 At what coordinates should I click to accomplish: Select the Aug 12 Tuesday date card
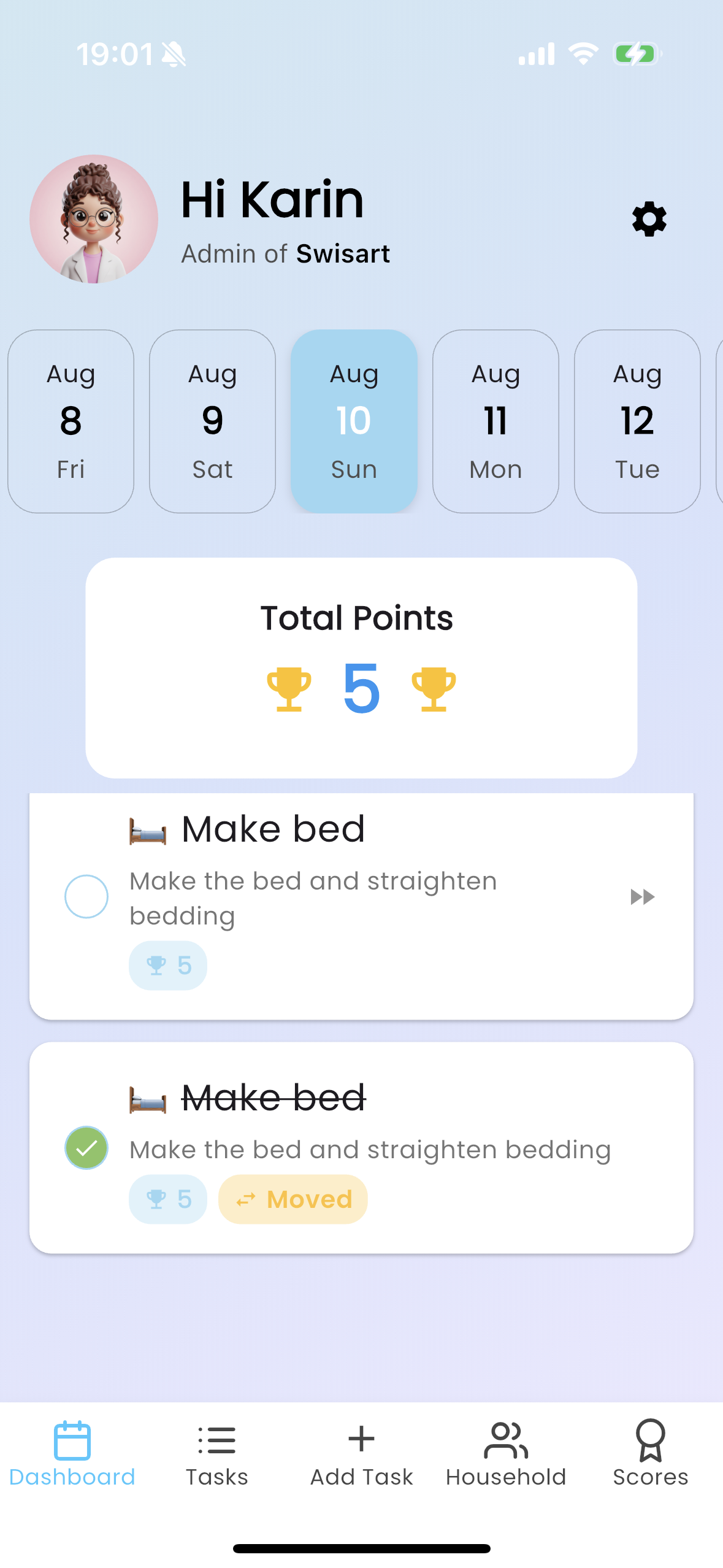pyautogui.click(x=637, y=420)
